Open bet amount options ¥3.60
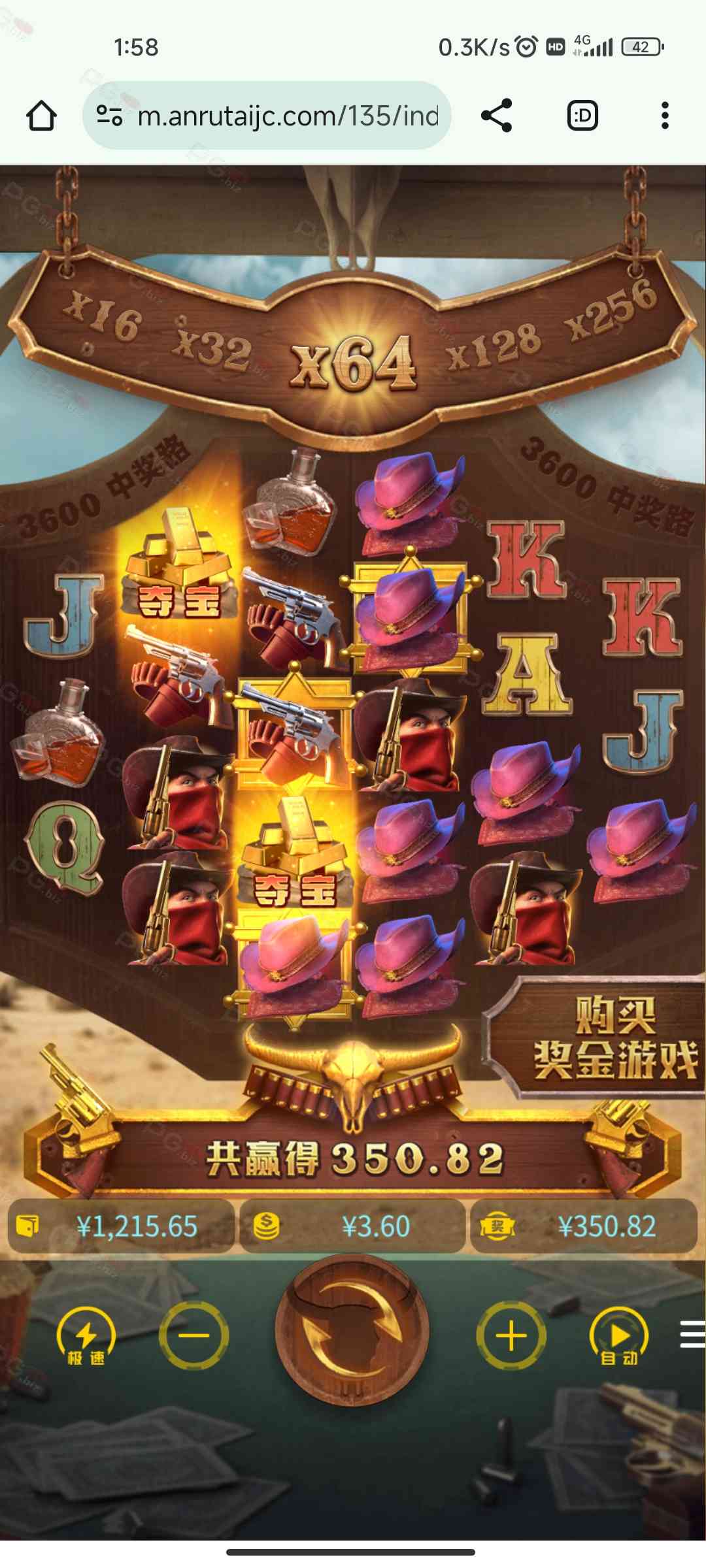 click(353, 1227)
